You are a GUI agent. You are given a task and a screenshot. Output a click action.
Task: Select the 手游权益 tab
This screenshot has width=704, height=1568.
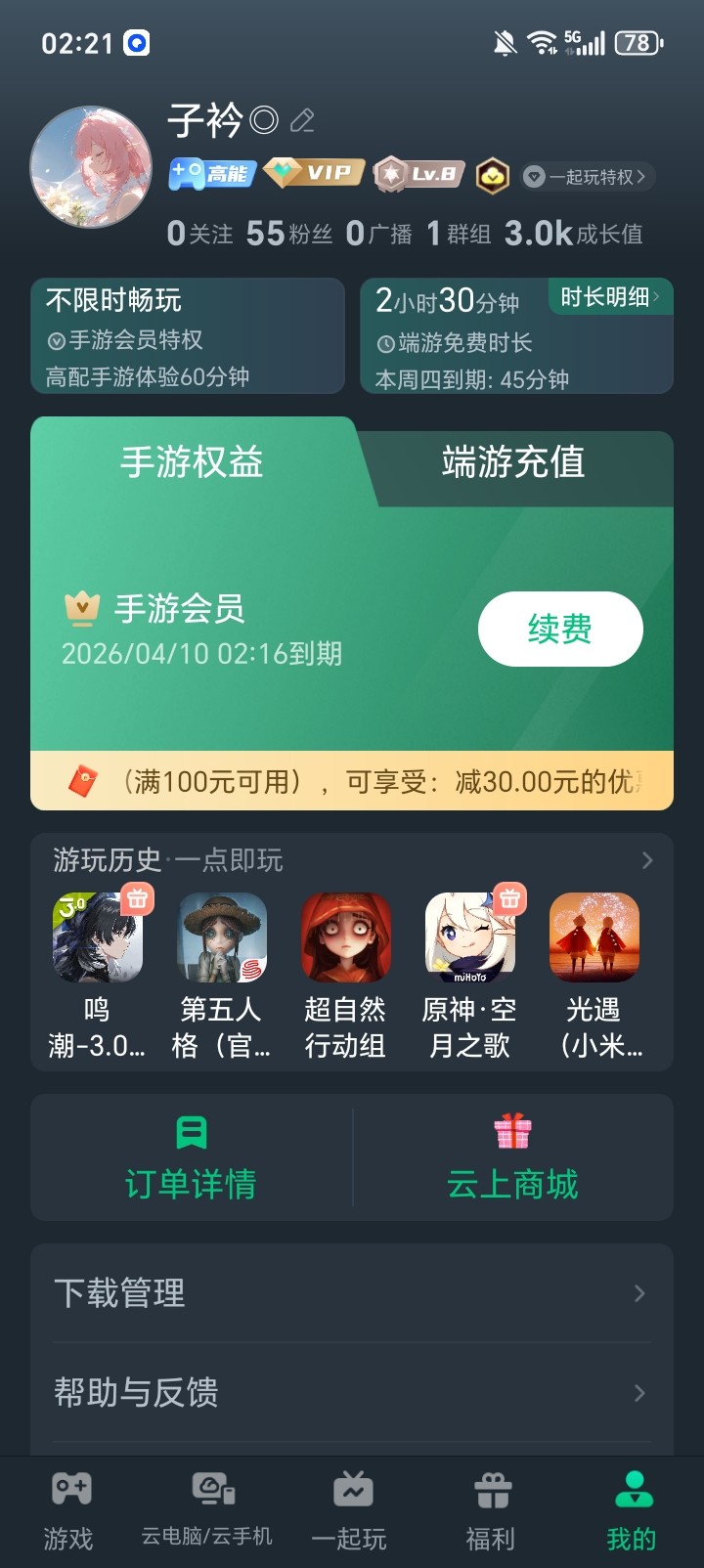[193, 462]
